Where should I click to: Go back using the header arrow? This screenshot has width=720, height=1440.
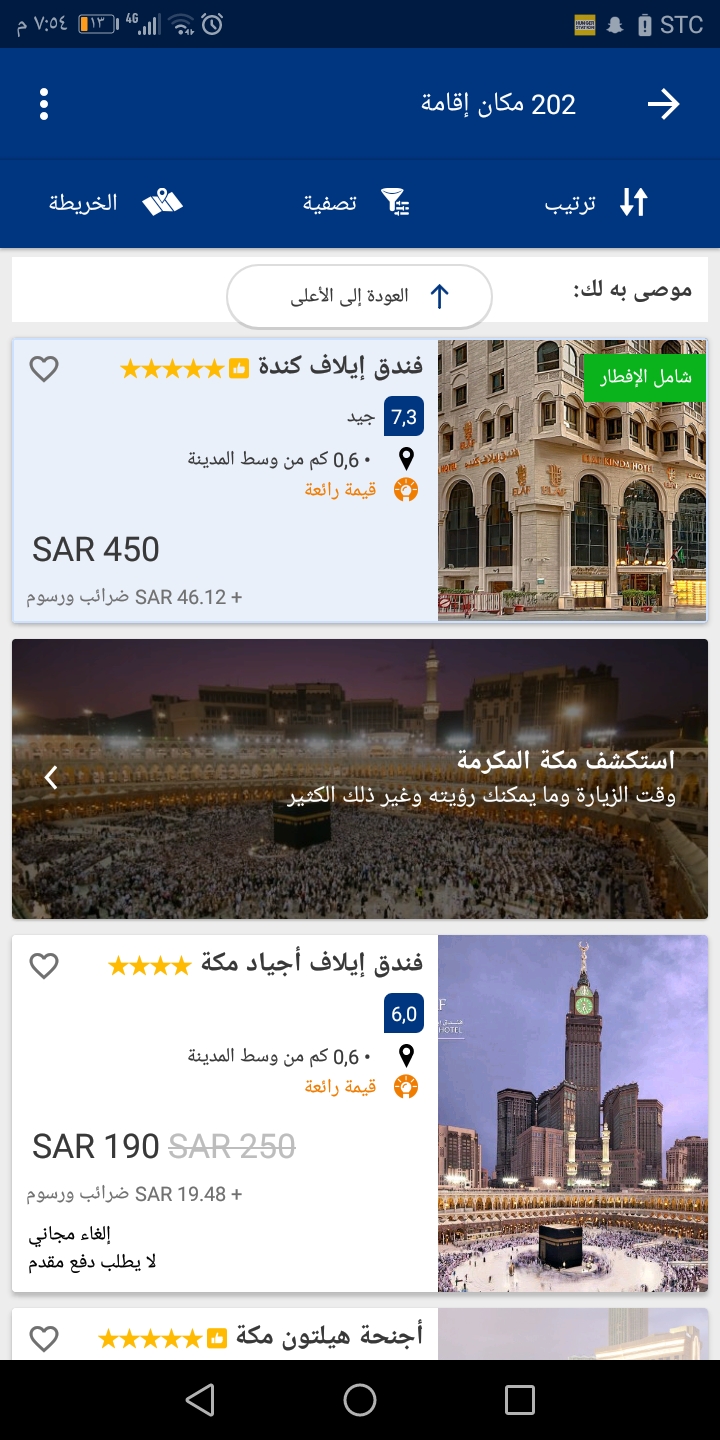[x=663, y=104]
